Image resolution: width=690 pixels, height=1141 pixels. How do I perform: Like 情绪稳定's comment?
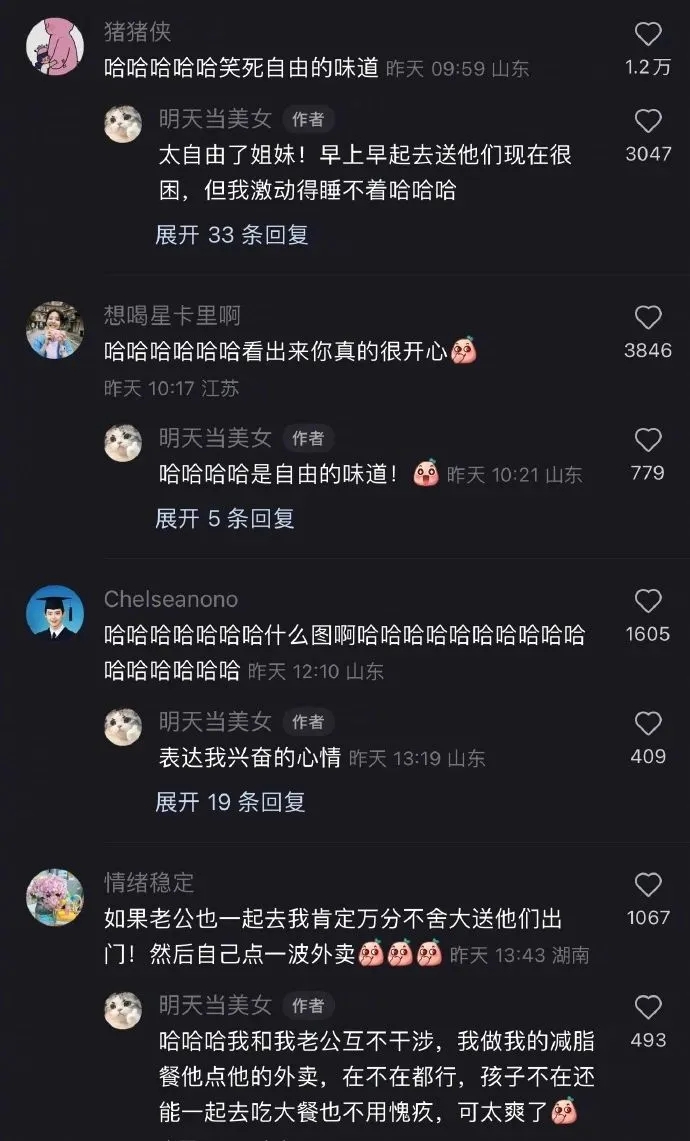(648, 885)
